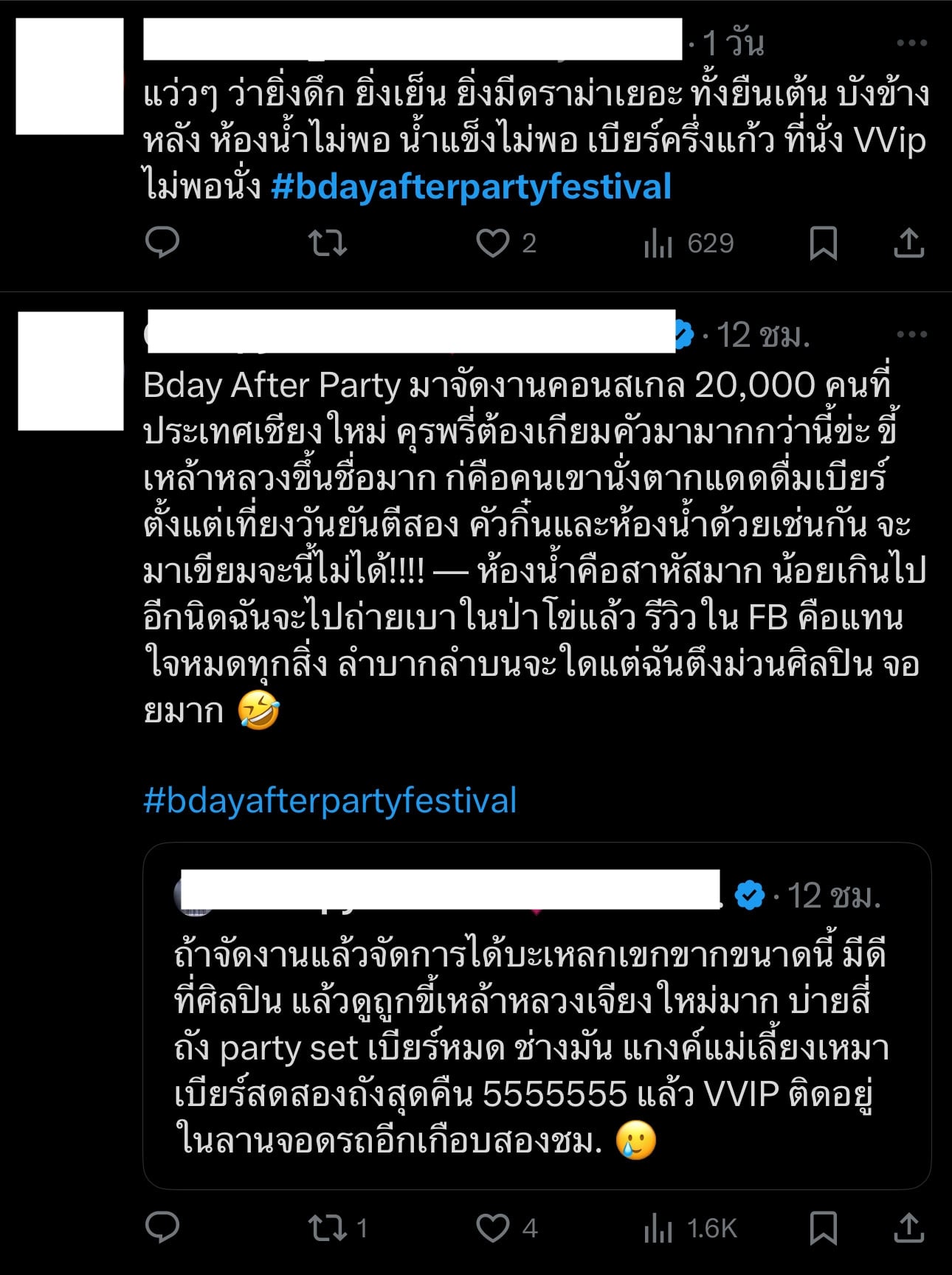
Task: Share the tweet with 1.6K views
Action: 908,1228
